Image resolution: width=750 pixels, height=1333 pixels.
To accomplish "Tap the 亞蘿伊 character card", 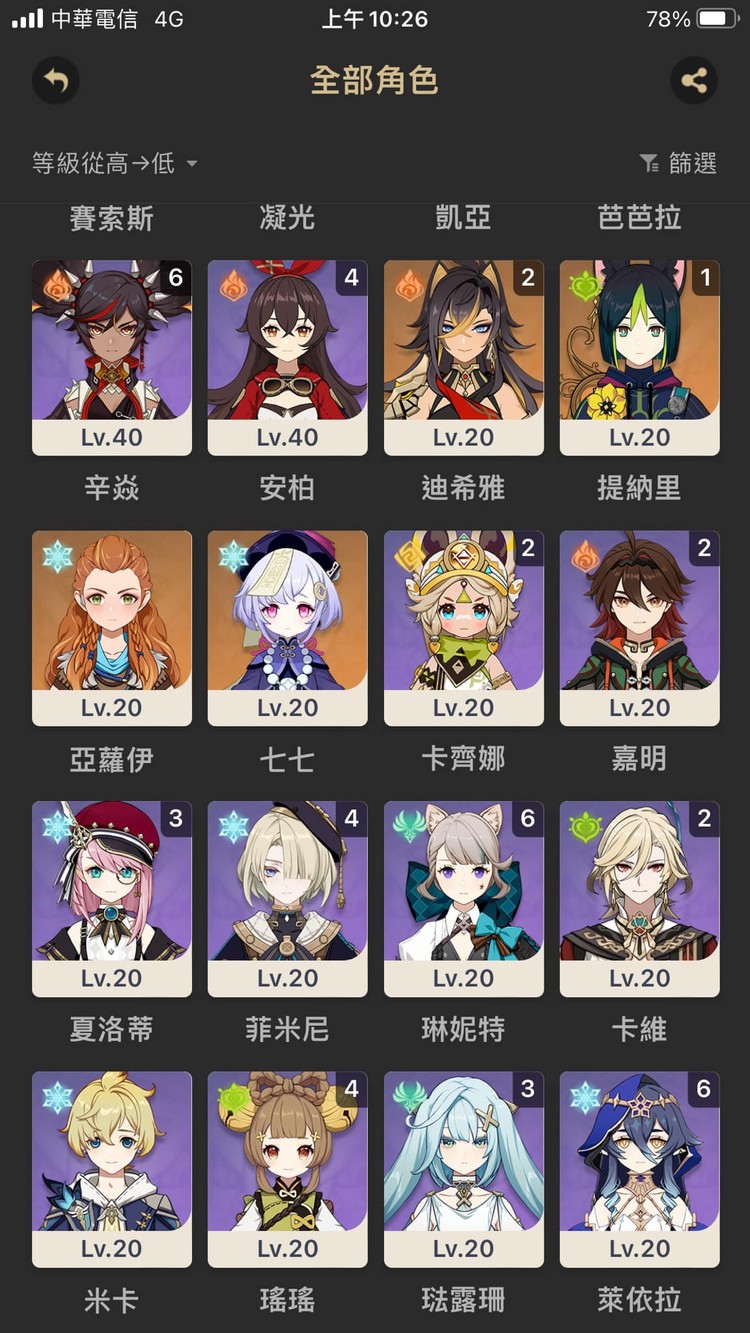I will point(112,627).
